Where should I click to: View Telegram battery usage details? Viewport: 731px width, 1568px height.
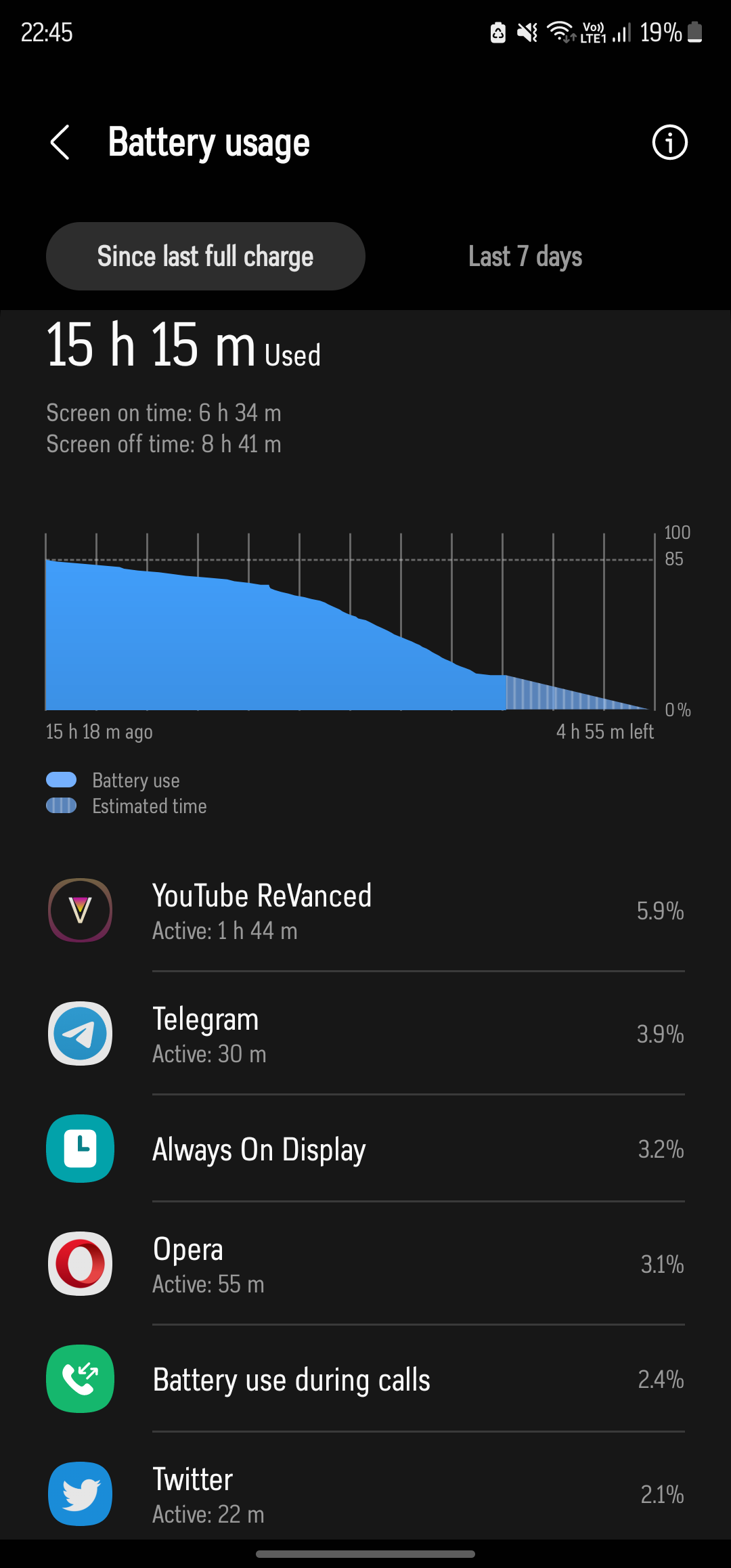pos(365,1035)
